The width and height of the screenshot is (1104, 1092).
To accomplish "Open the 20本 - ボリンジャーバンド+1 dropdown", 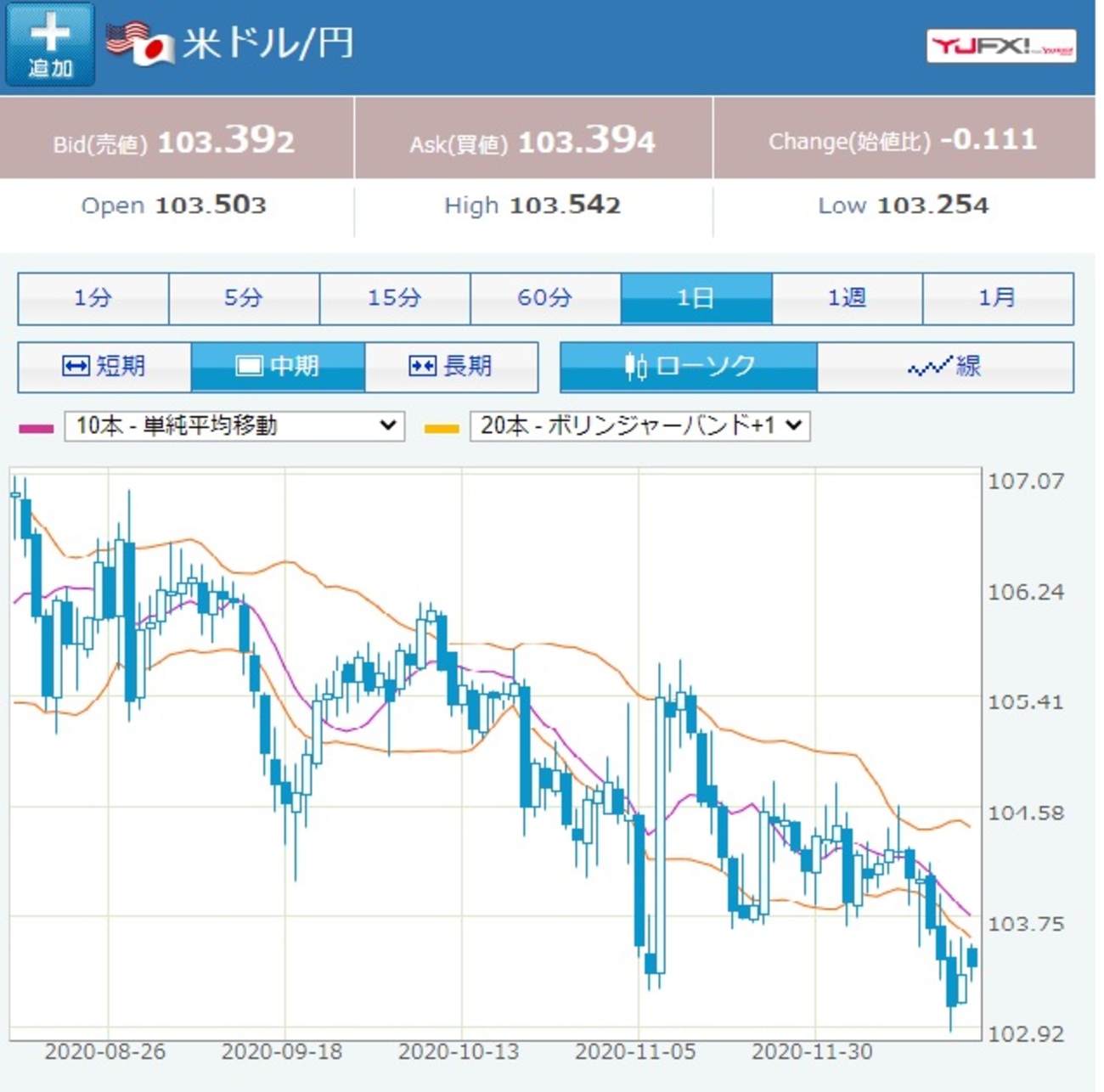I will click(x=639, y=425).
